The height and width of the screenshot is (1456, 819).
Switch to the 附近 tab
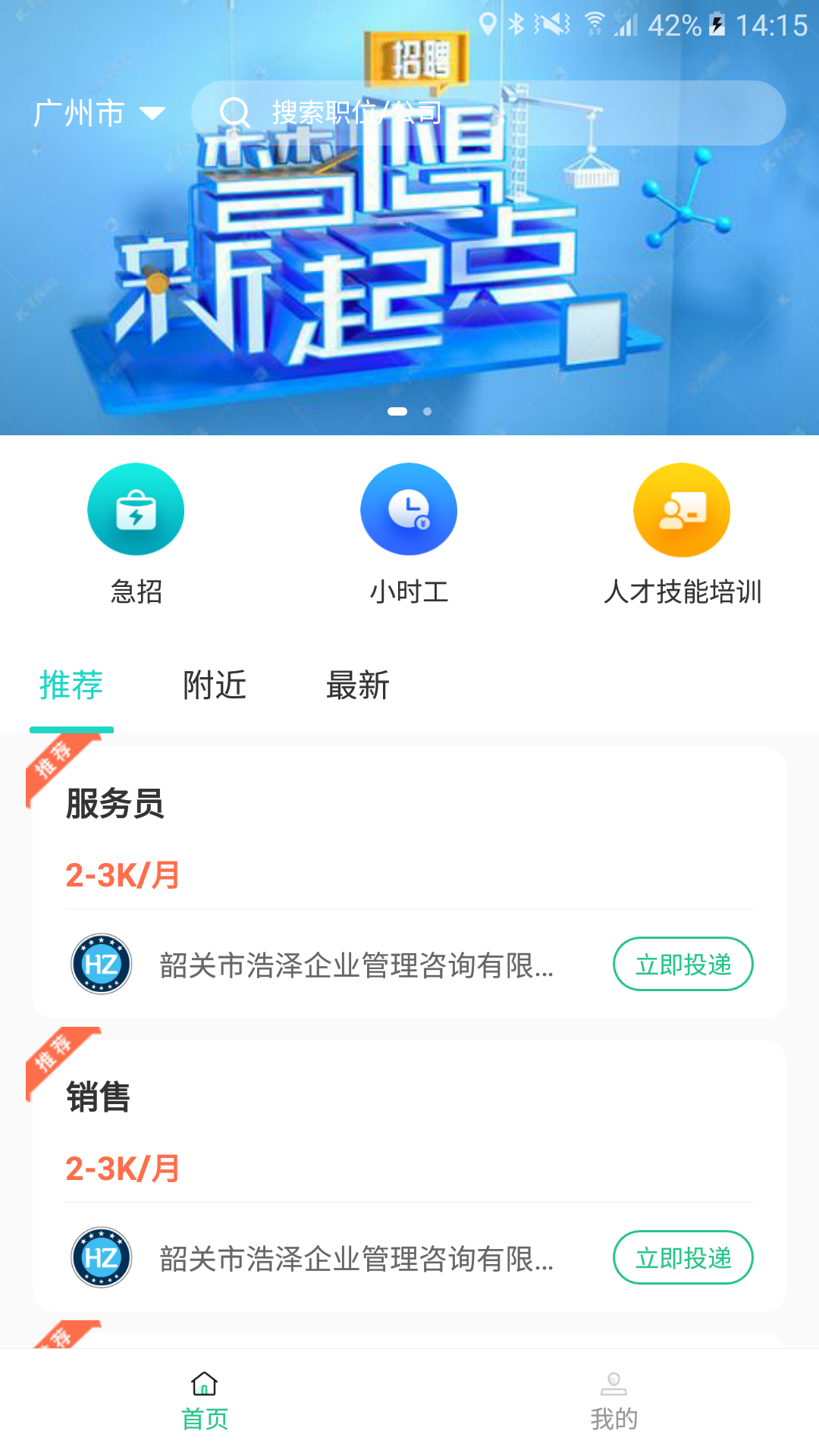click(x=215, y=686)
